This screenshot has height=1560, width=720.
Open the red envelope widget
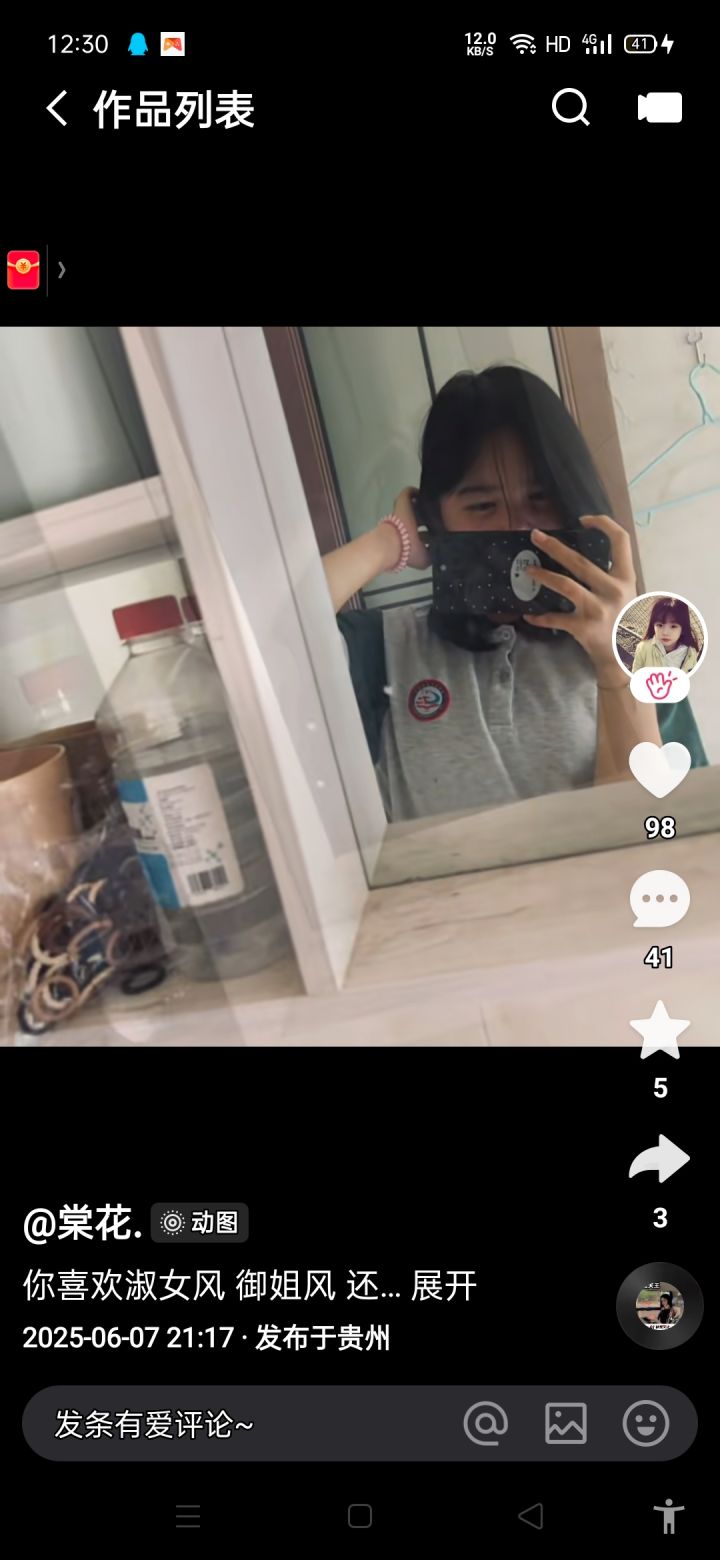pos(24,270)
